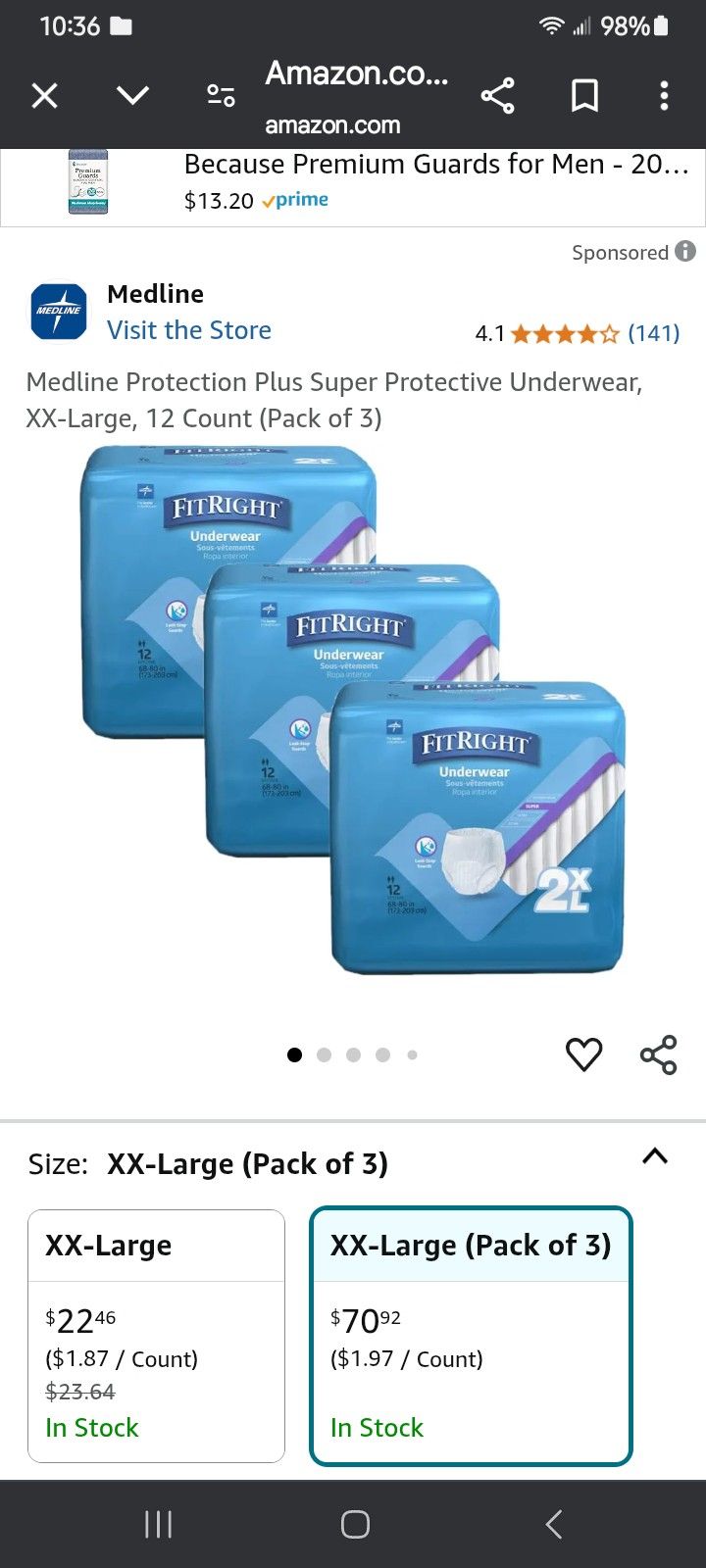Minimize the custom tab with down chevron
706x1568 pixels.
point(132,96)
